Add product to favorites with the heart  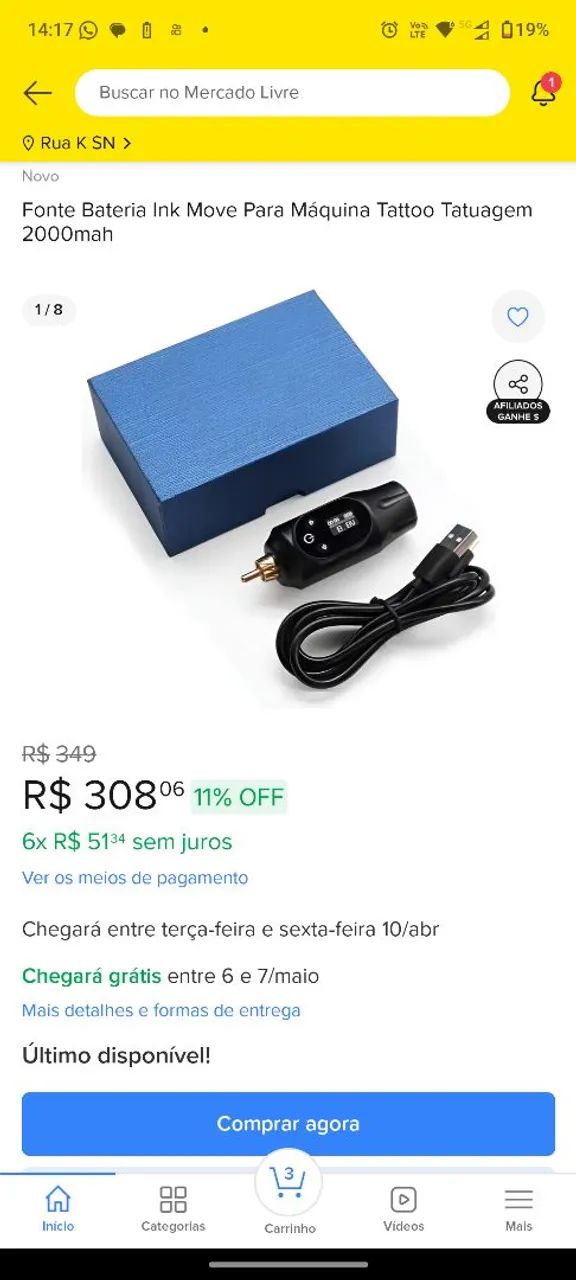518,317
